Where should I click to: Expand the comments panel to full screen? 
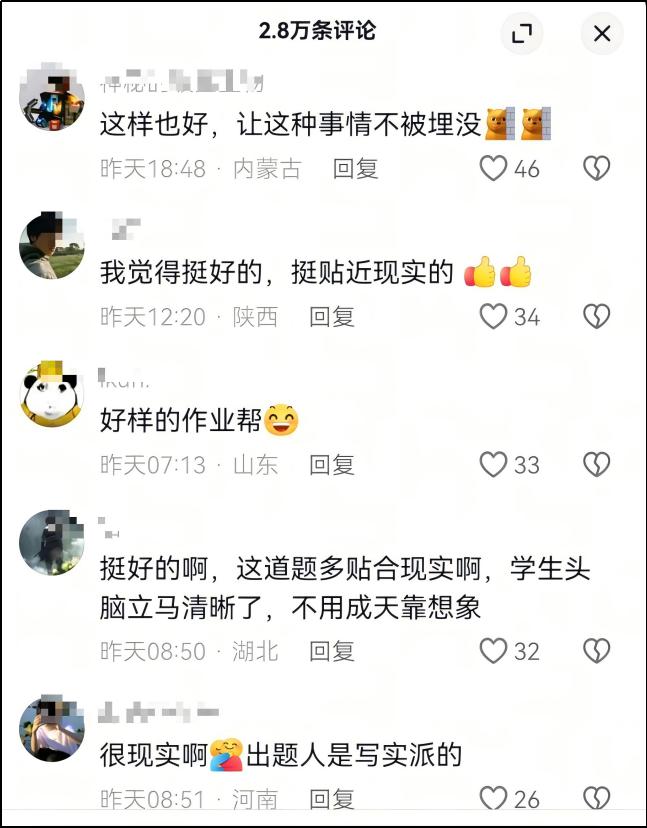click(x=522, y=34)
